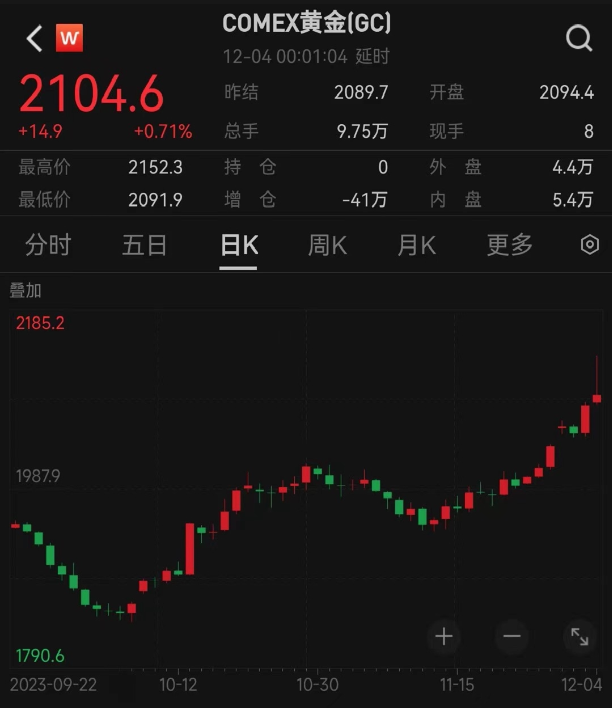612x708 pixels.
Task: Zoom in the chart with plus button
Action: (x=444, y=636)
